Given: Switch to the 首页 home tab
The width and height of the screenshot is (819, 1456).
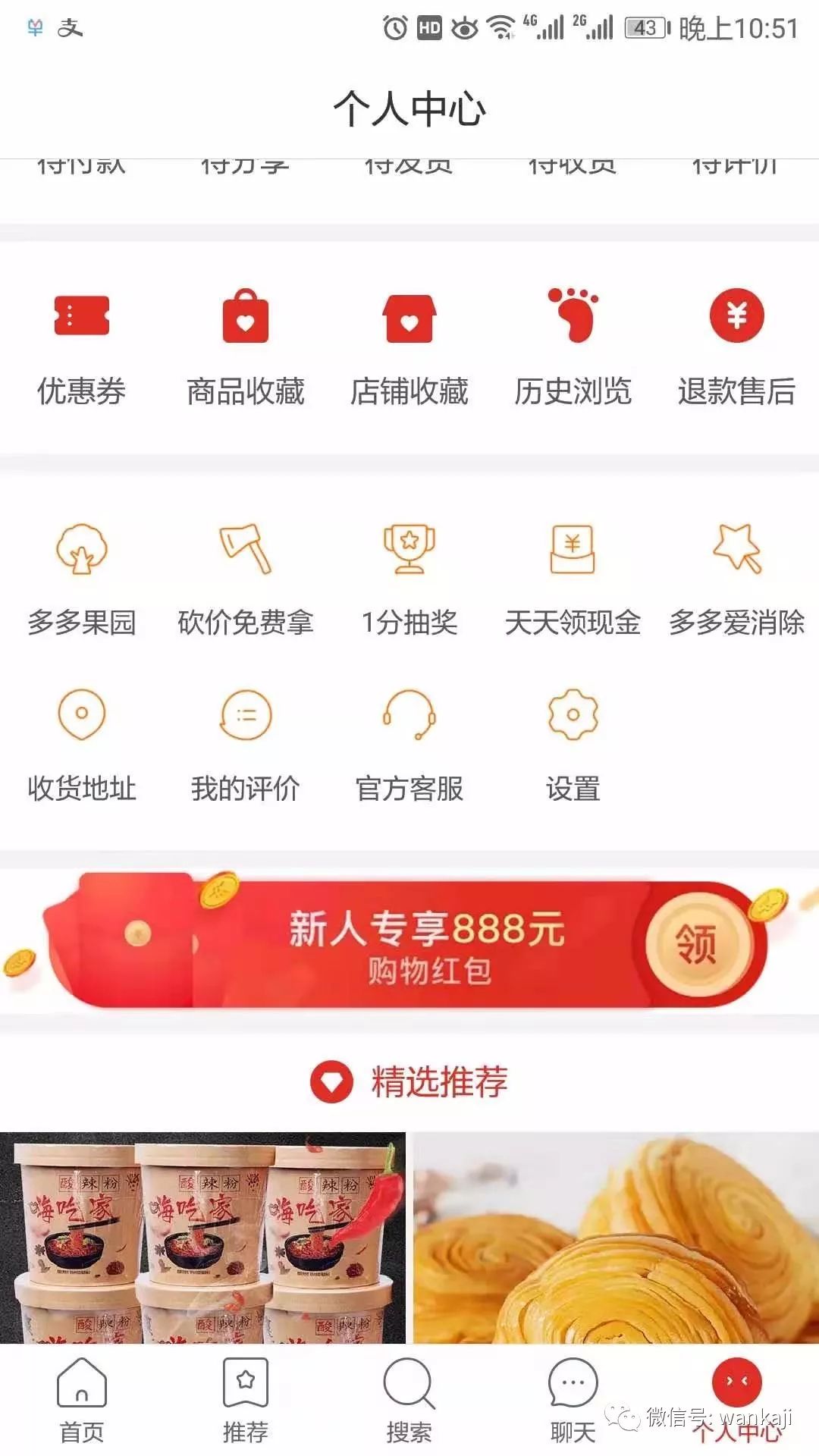Looking at the screenshot, I should click(82, 1400).
